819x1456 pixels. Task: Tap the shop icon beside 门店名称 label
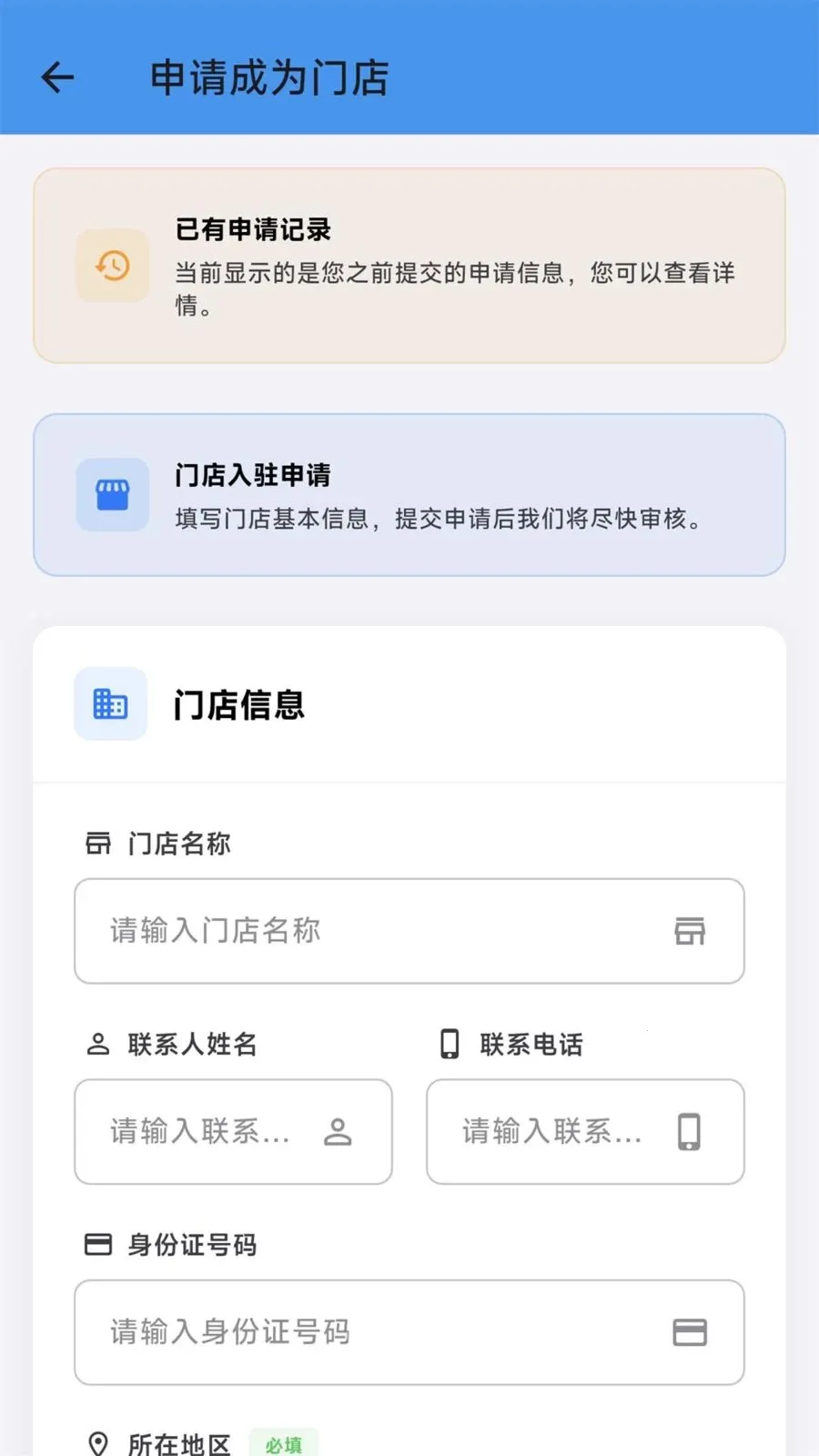tap(98, 843)
